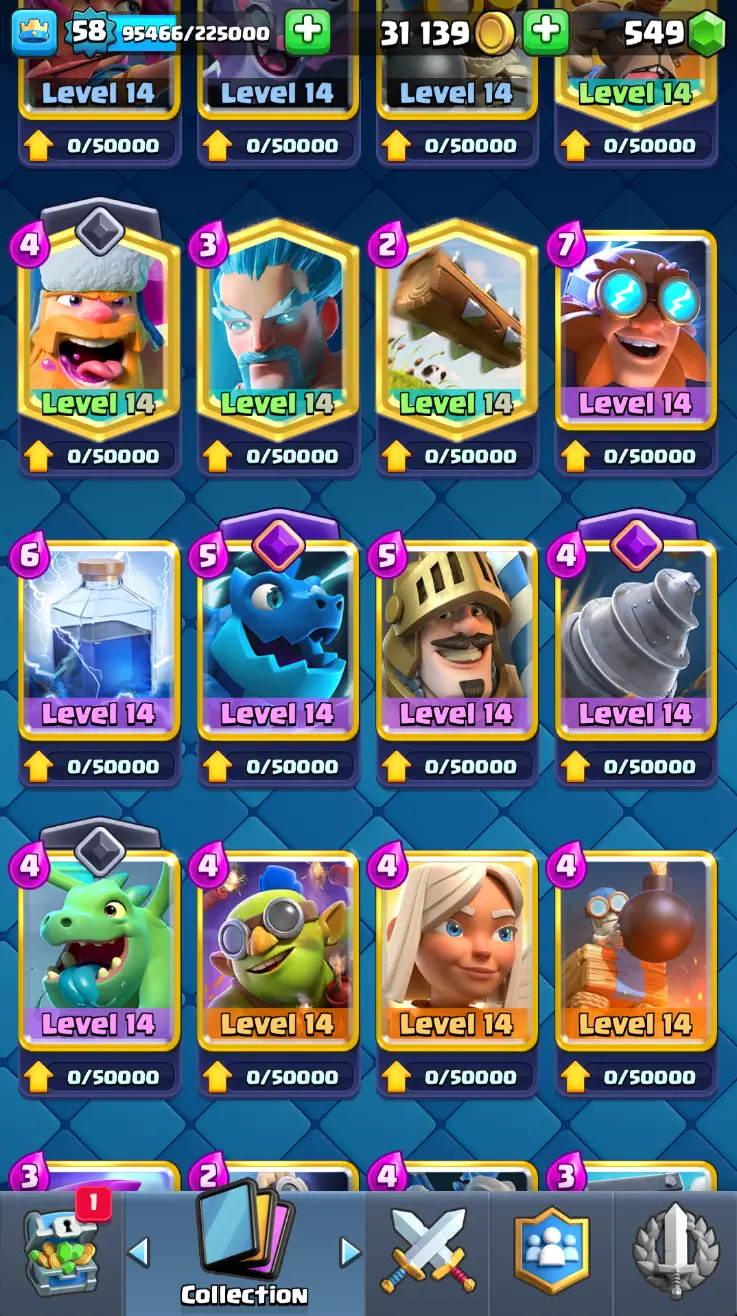Add gold with the green plus
Image resolution: width=737 pixels, height=1316 pixels.
click(x=545, y=33)
